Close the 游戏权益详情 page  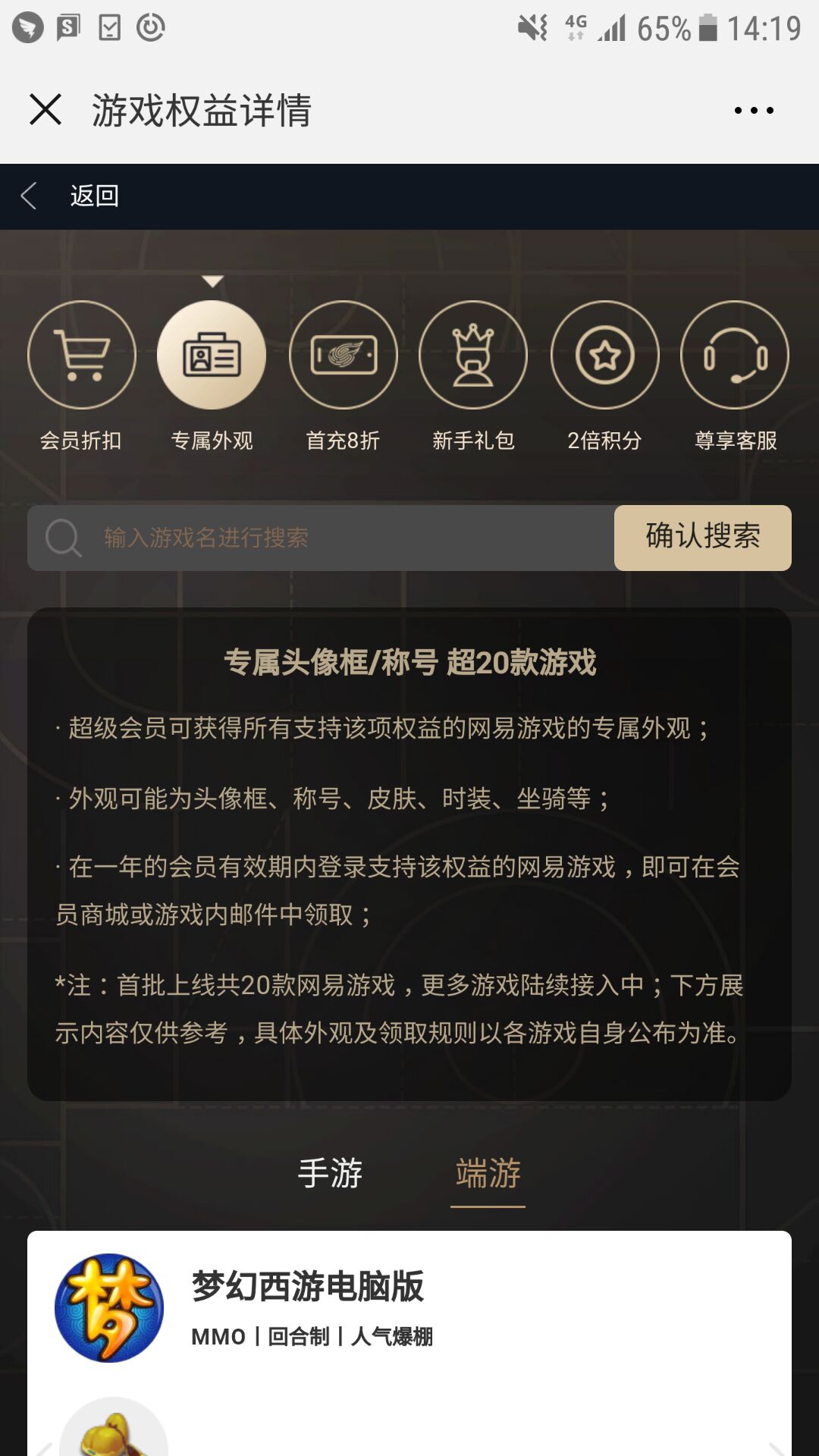click(x=45, y=110)
